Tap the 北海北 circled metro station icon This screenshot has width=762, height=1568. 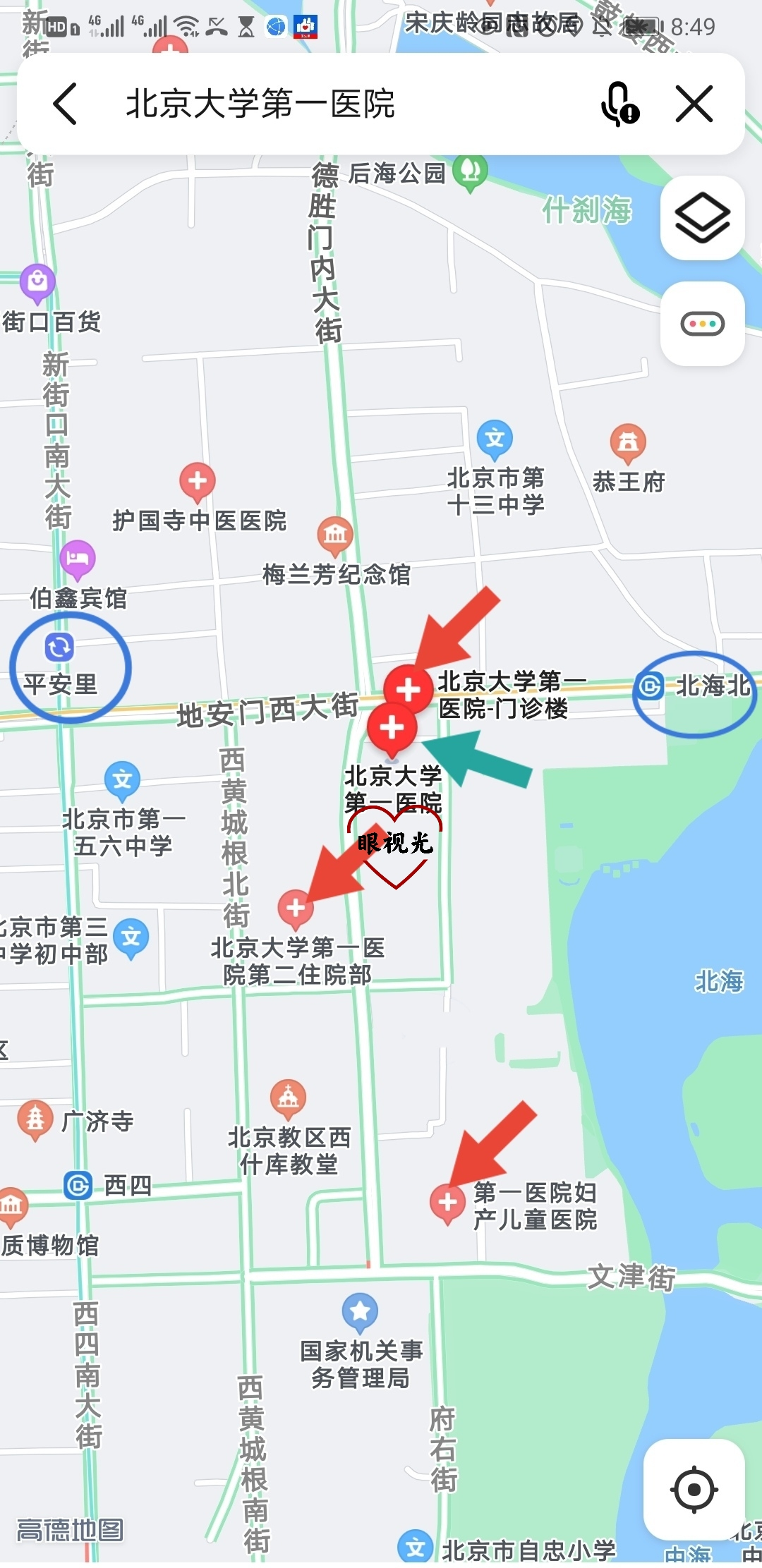tap(651, 684)
